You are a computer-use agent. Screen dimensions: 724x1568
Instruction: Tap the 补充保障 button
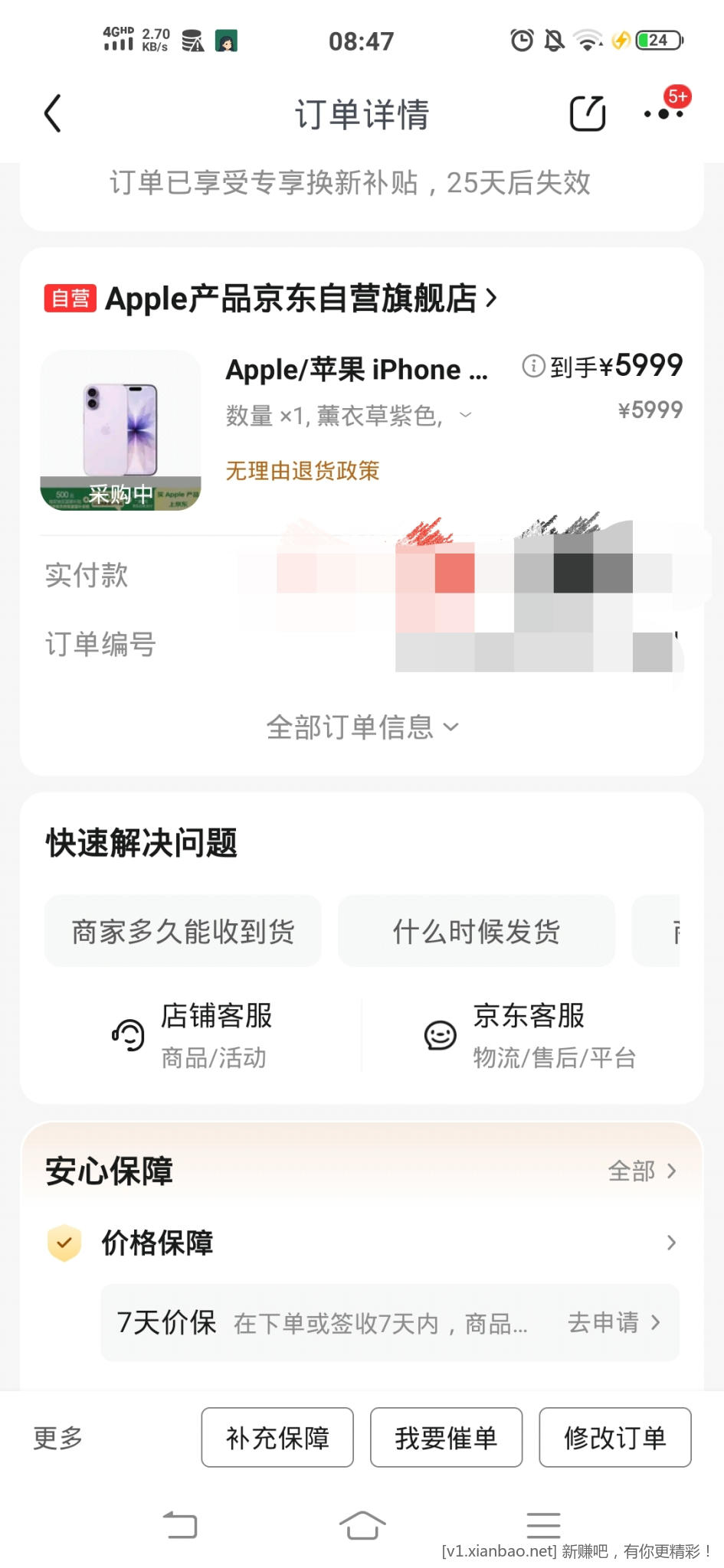277,1438
